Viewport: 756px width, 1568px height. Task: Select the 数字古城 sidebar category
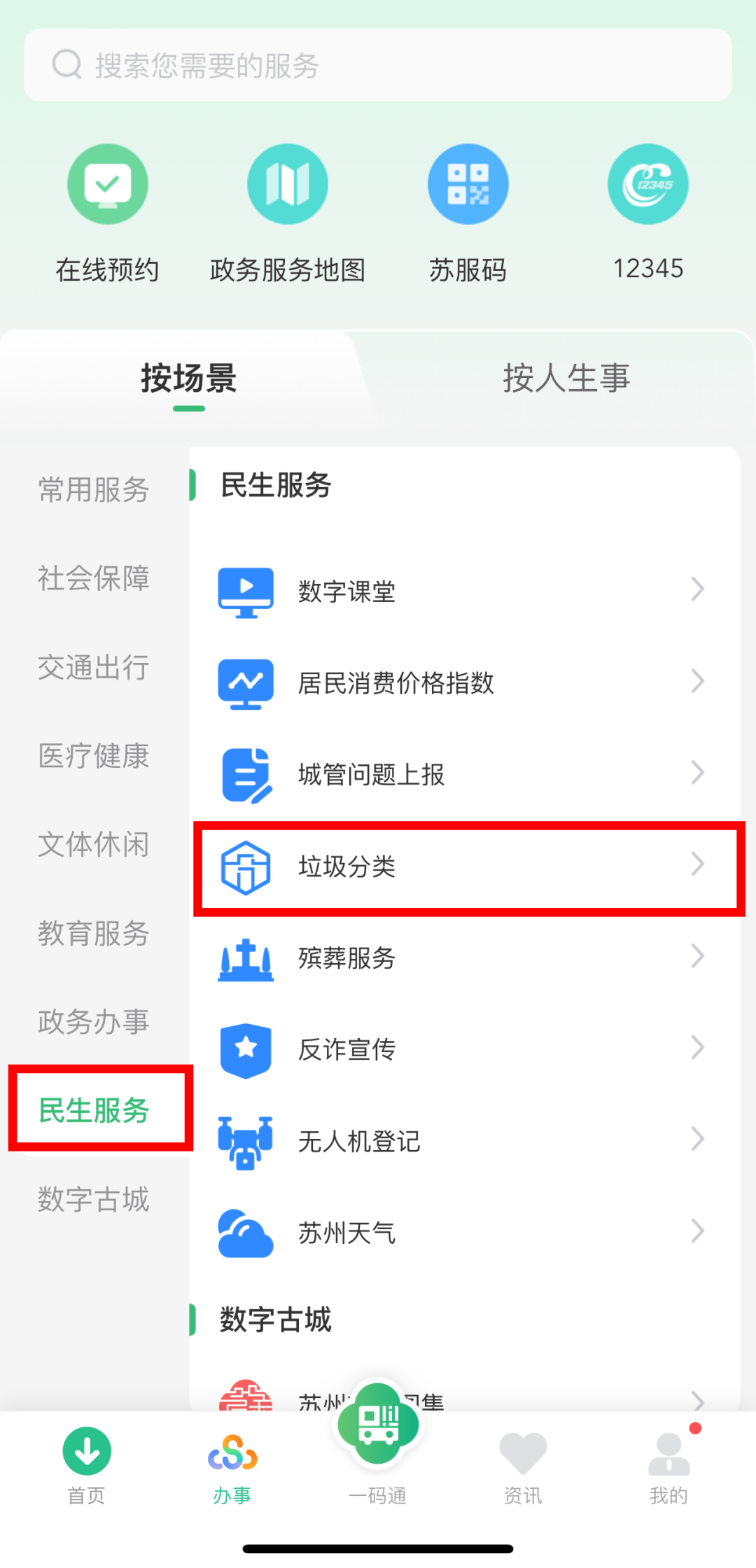pos(94,1199)
